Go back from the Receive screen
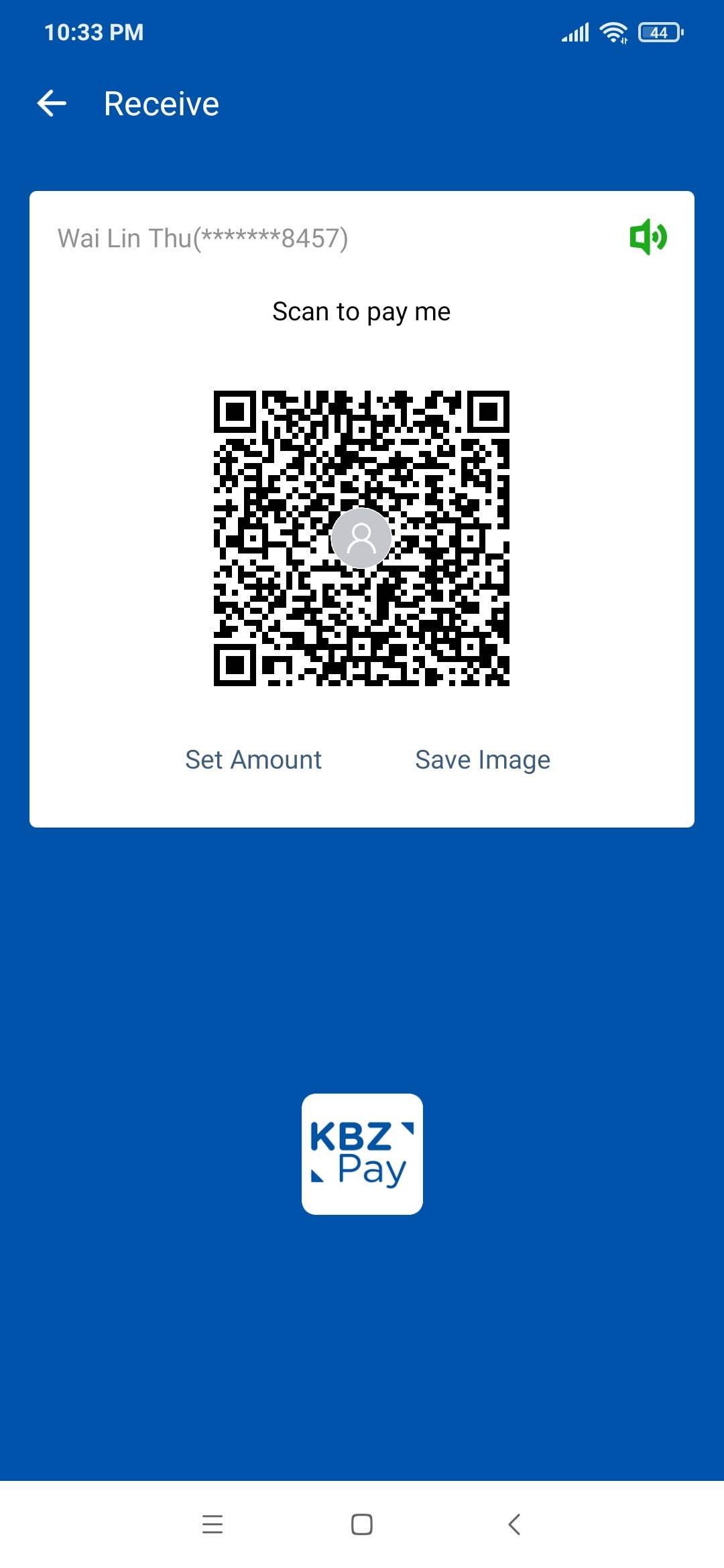 coord(52,104)
